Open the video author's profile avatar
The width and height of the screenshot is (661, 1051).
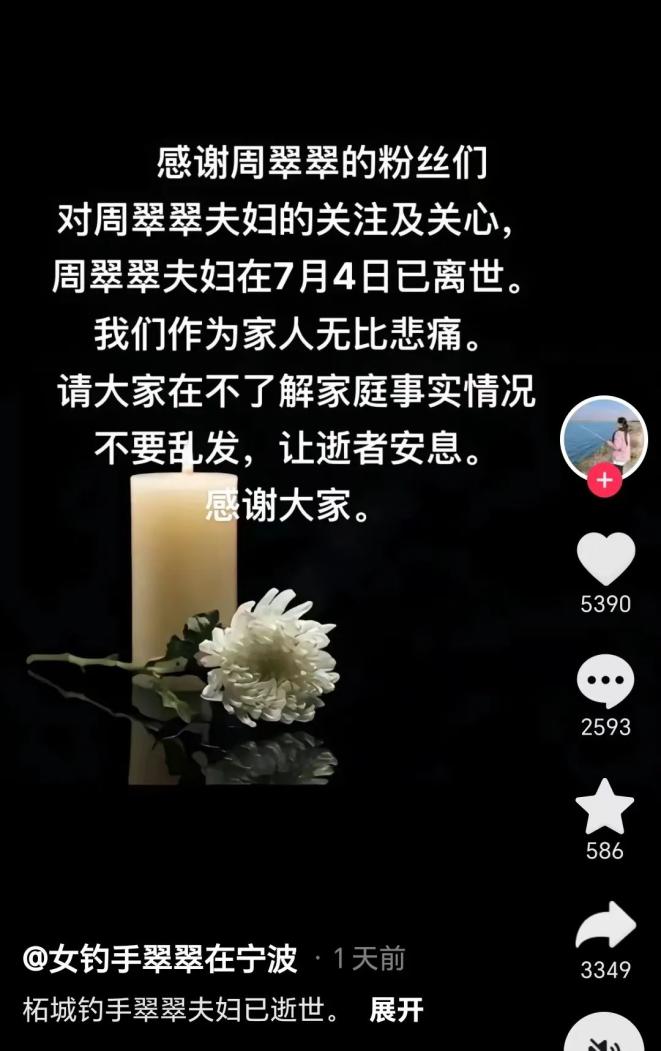604,438
